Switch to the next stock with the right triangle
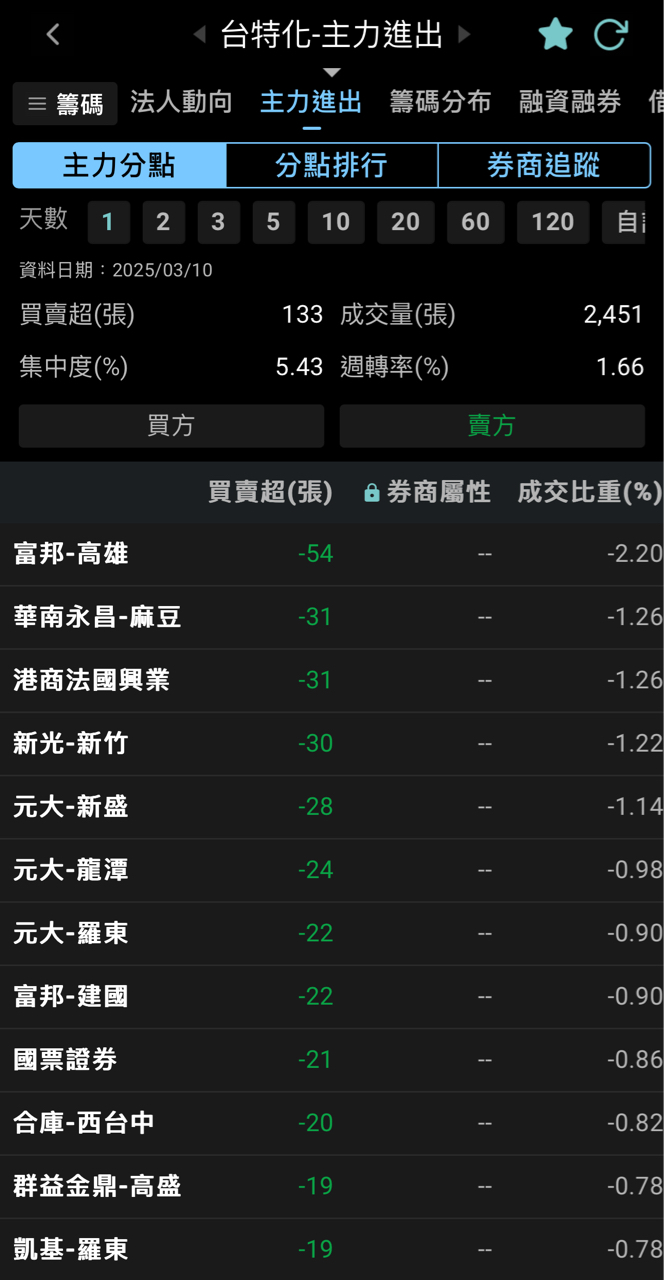Viewport: 664px width, 1280px height. tap(464, 35)
